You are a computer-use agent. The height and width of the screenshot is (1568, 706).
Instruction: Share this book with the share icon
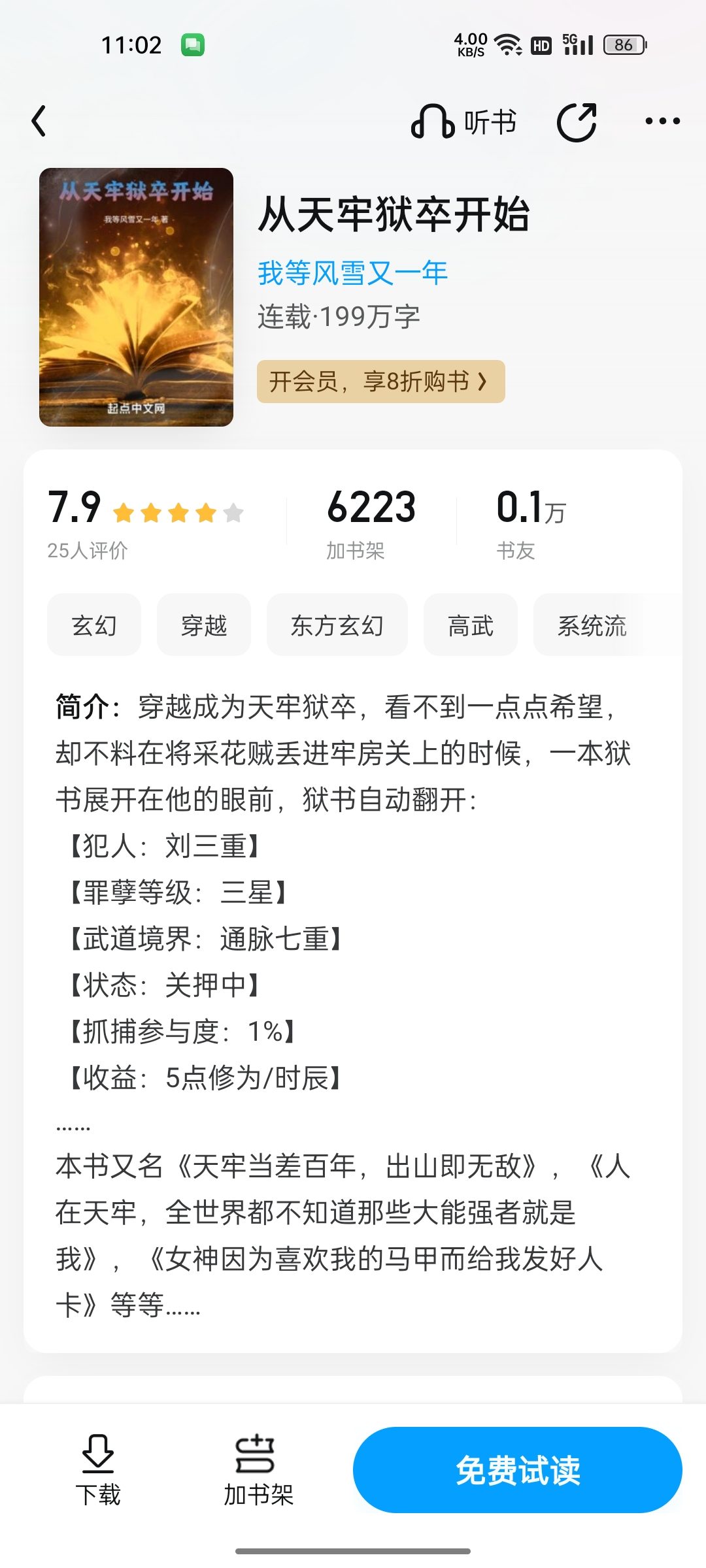(x=577, y=122)
